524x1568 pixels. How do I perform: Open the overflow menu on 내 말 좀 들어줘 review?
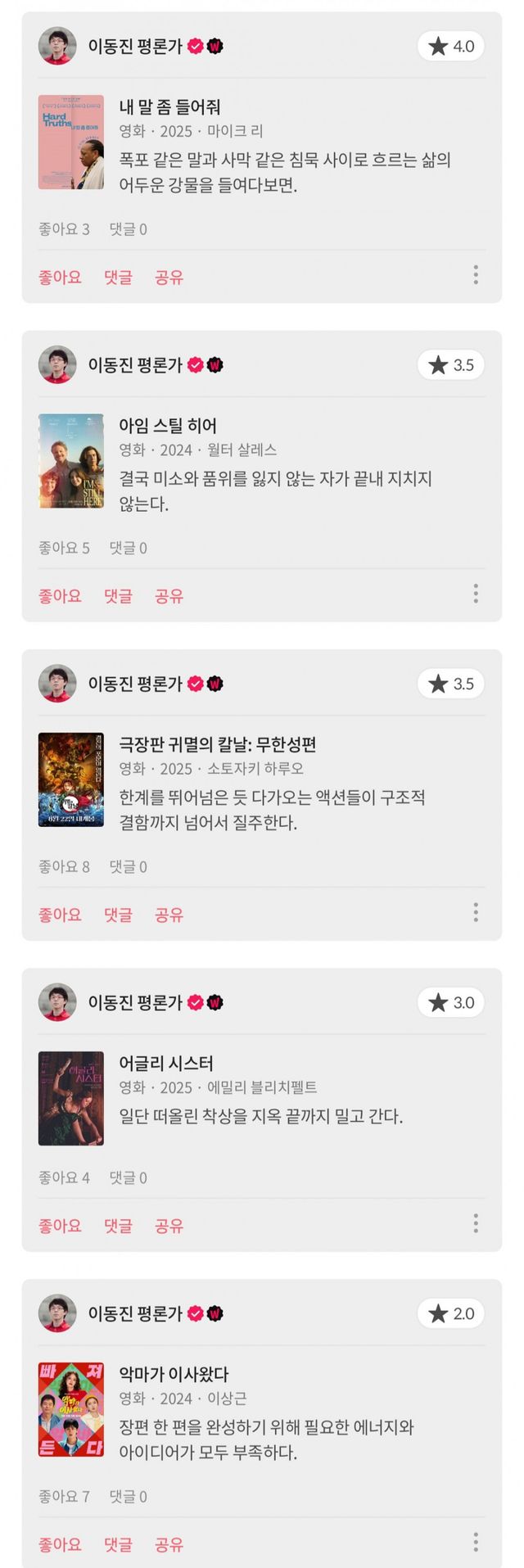476,275
